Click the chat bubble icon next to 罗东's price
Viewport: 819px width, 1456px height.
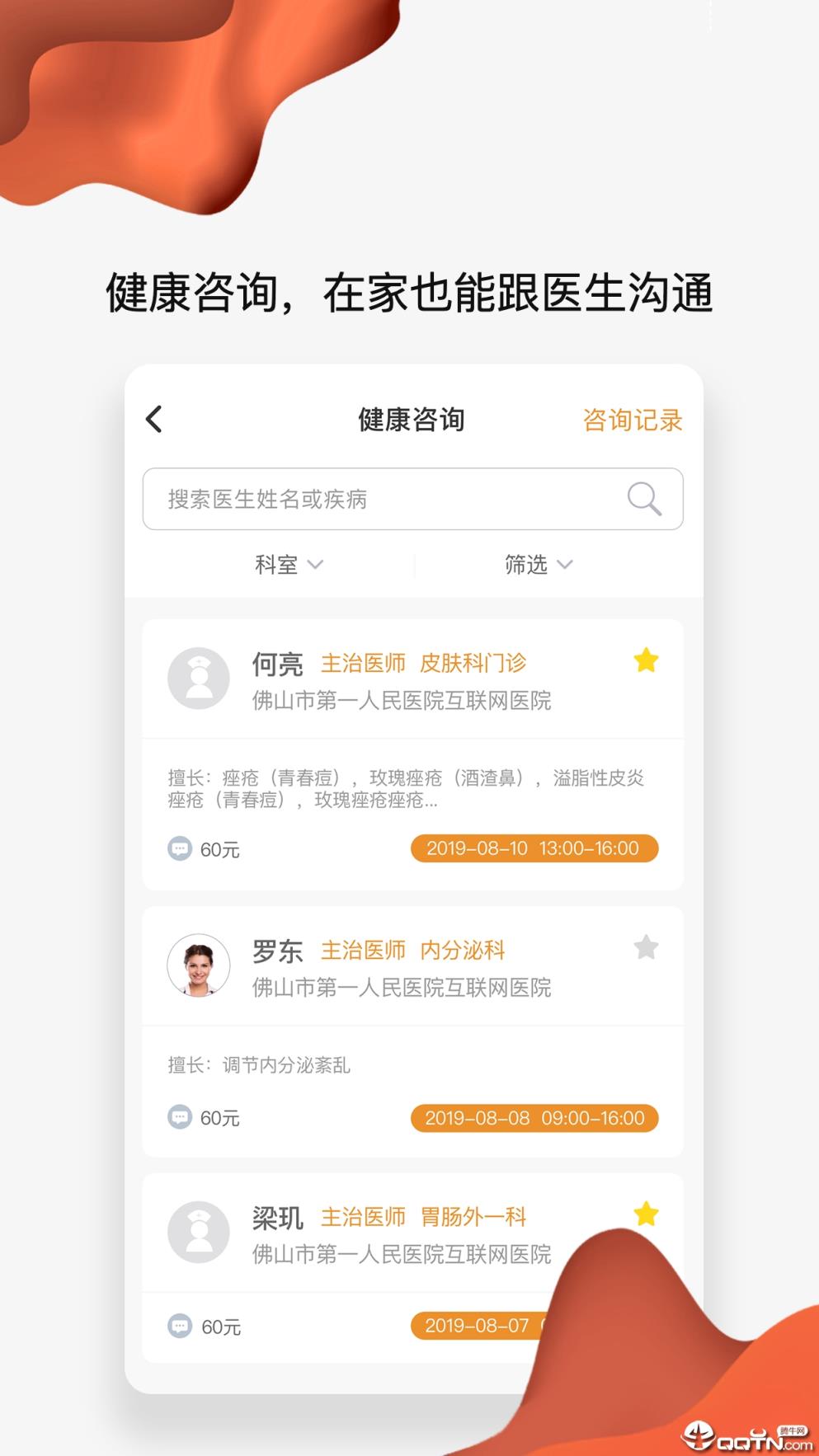(178, 1118)
